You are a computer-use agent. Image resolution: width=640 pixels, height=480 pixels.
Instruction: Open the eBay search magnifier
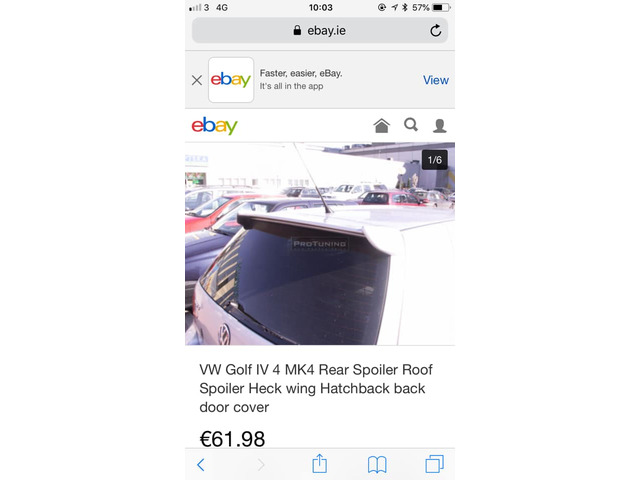point(411,125)
